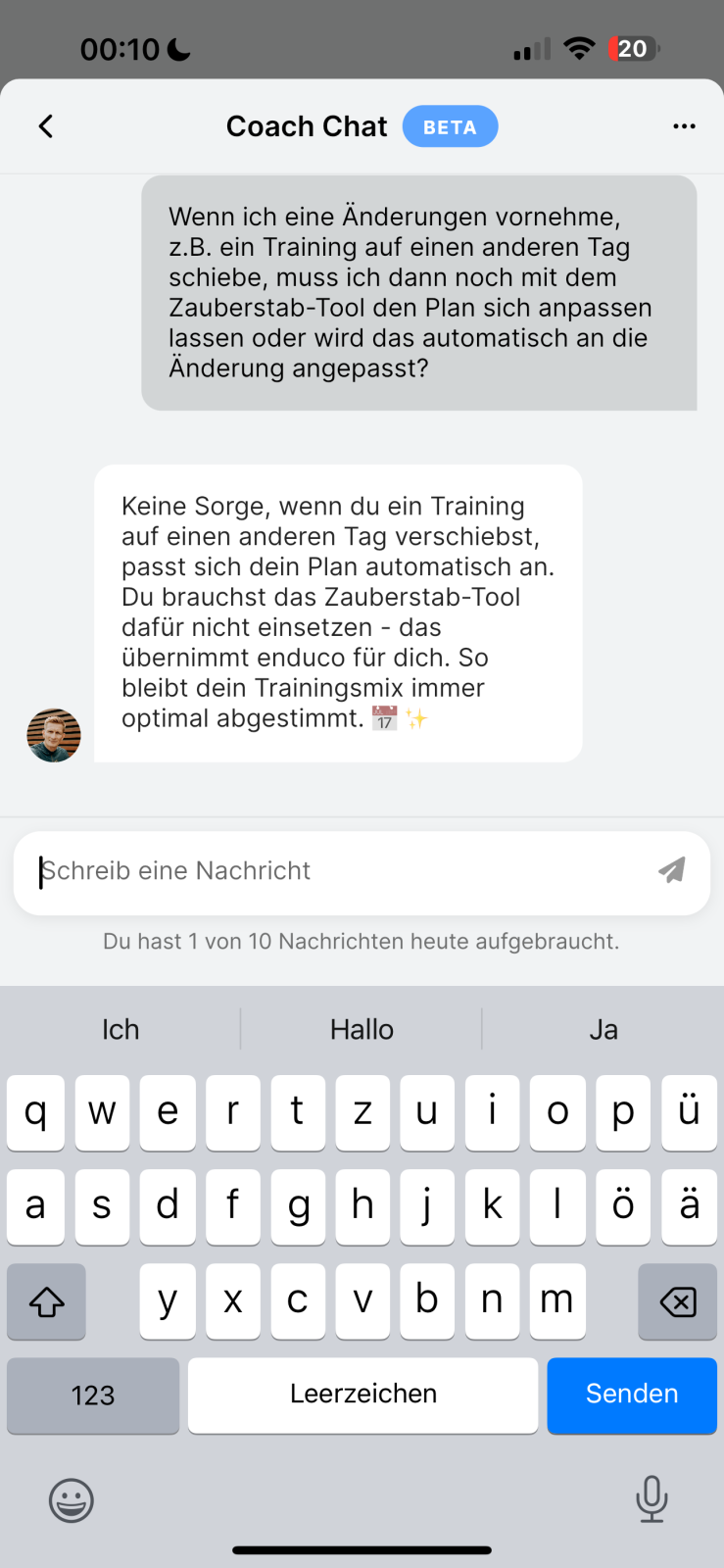Screen dimensions: 724x1568
Task: Tap the paper plane send icon
Action: [x=672, y=870]
